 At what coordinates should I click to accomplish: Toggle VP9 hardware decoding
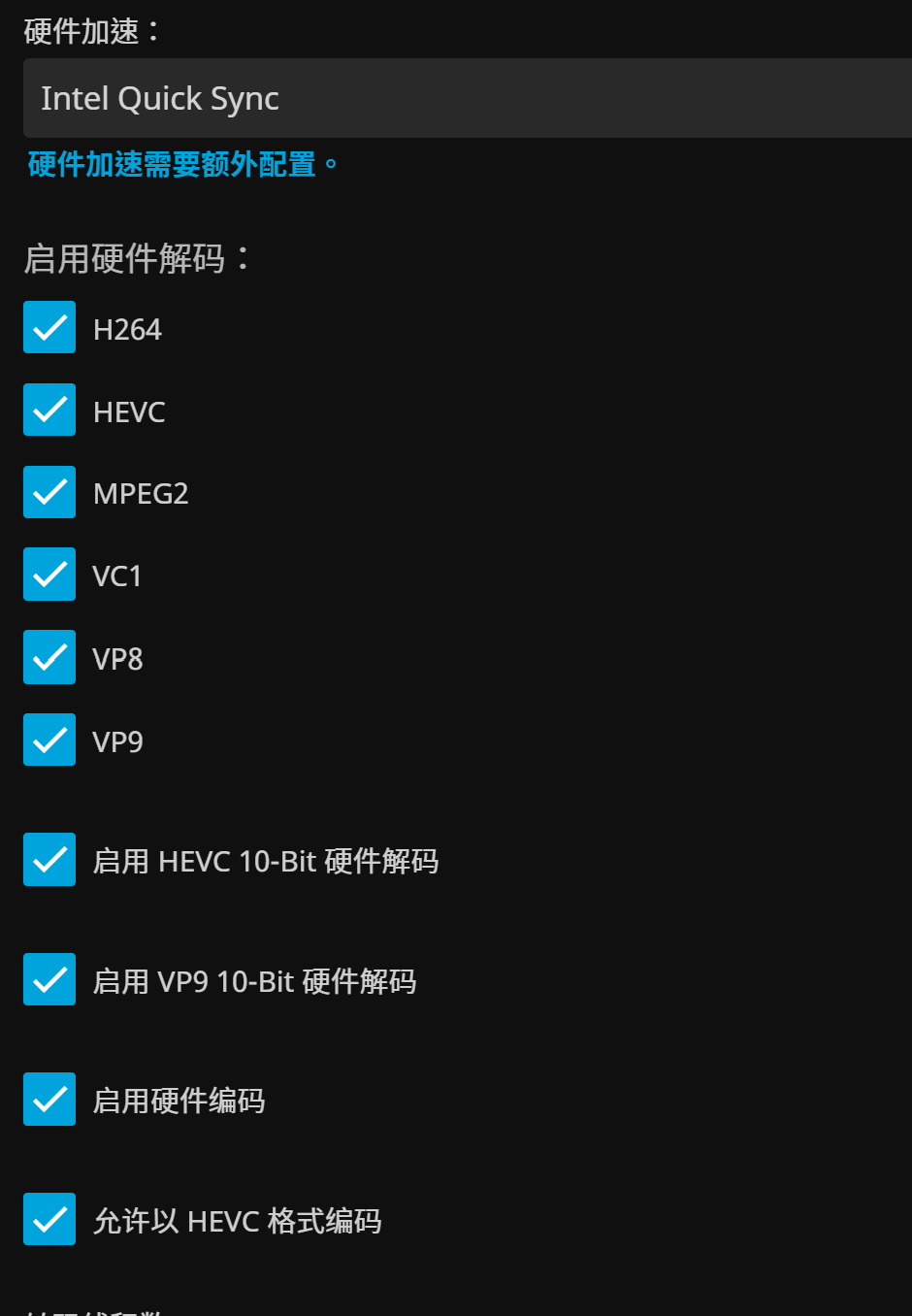click(49, 739)
